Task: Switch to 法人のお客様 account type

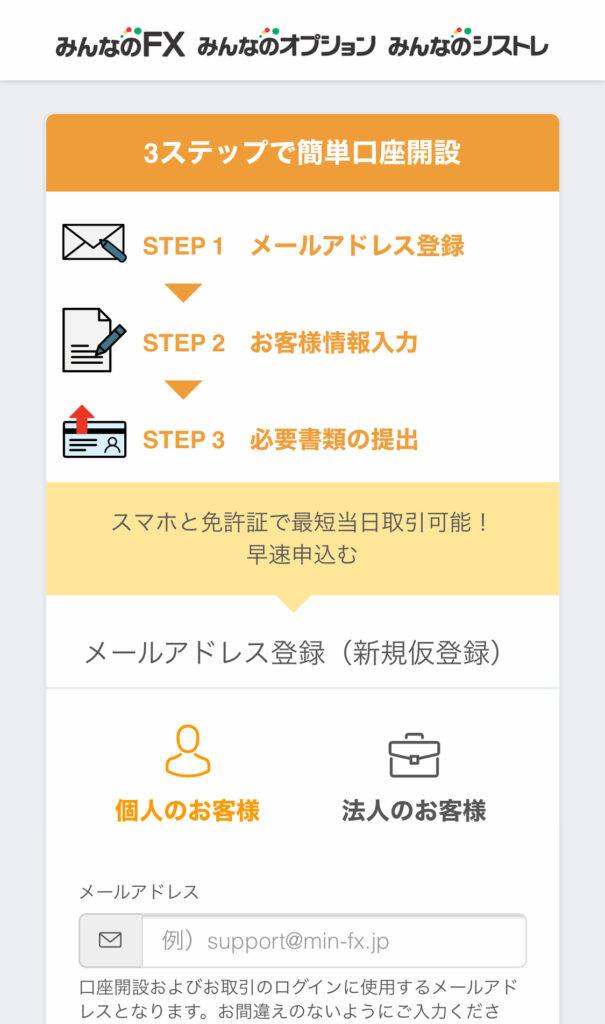Action: coord(414,777)
